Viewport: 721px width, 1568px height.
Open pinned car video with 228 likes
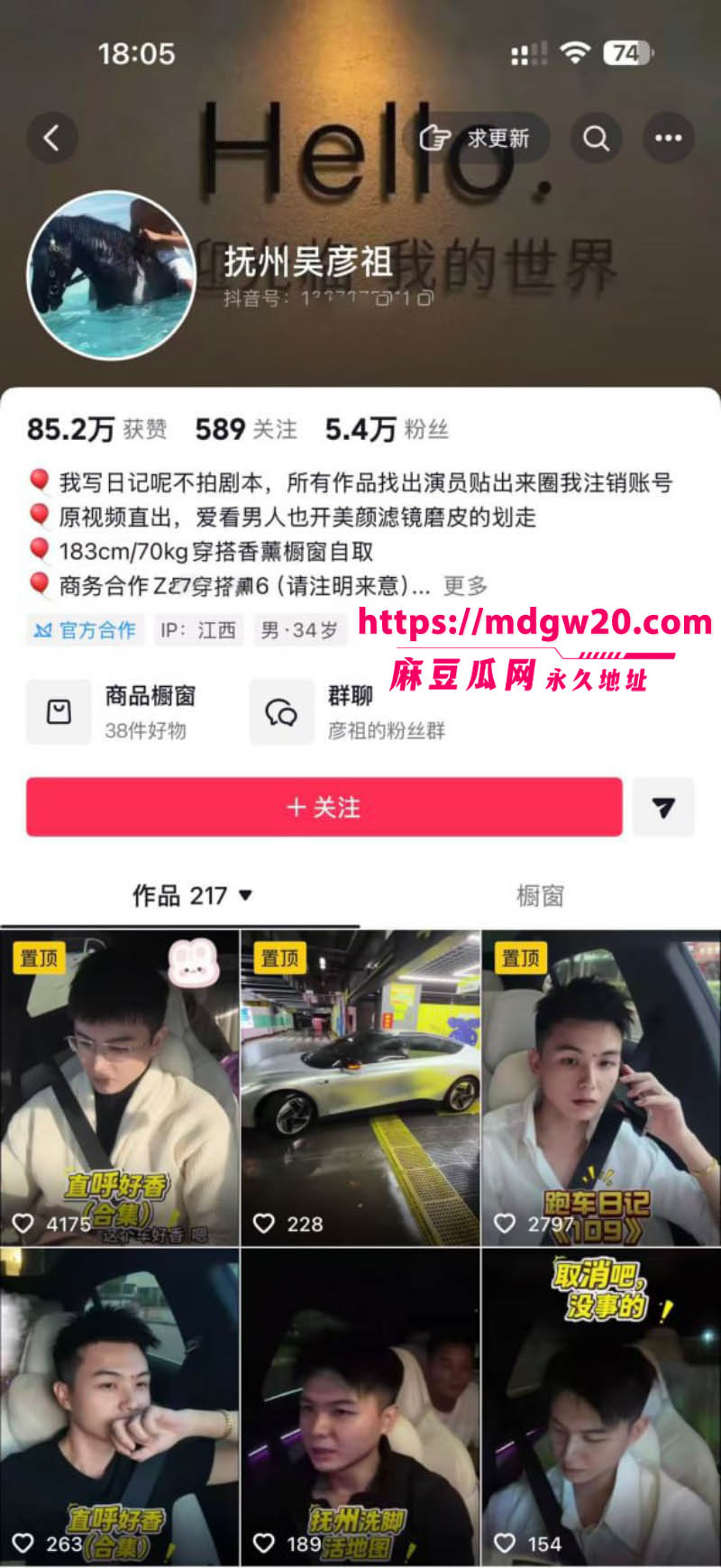pyautogui.click(x=360, y=1089)
